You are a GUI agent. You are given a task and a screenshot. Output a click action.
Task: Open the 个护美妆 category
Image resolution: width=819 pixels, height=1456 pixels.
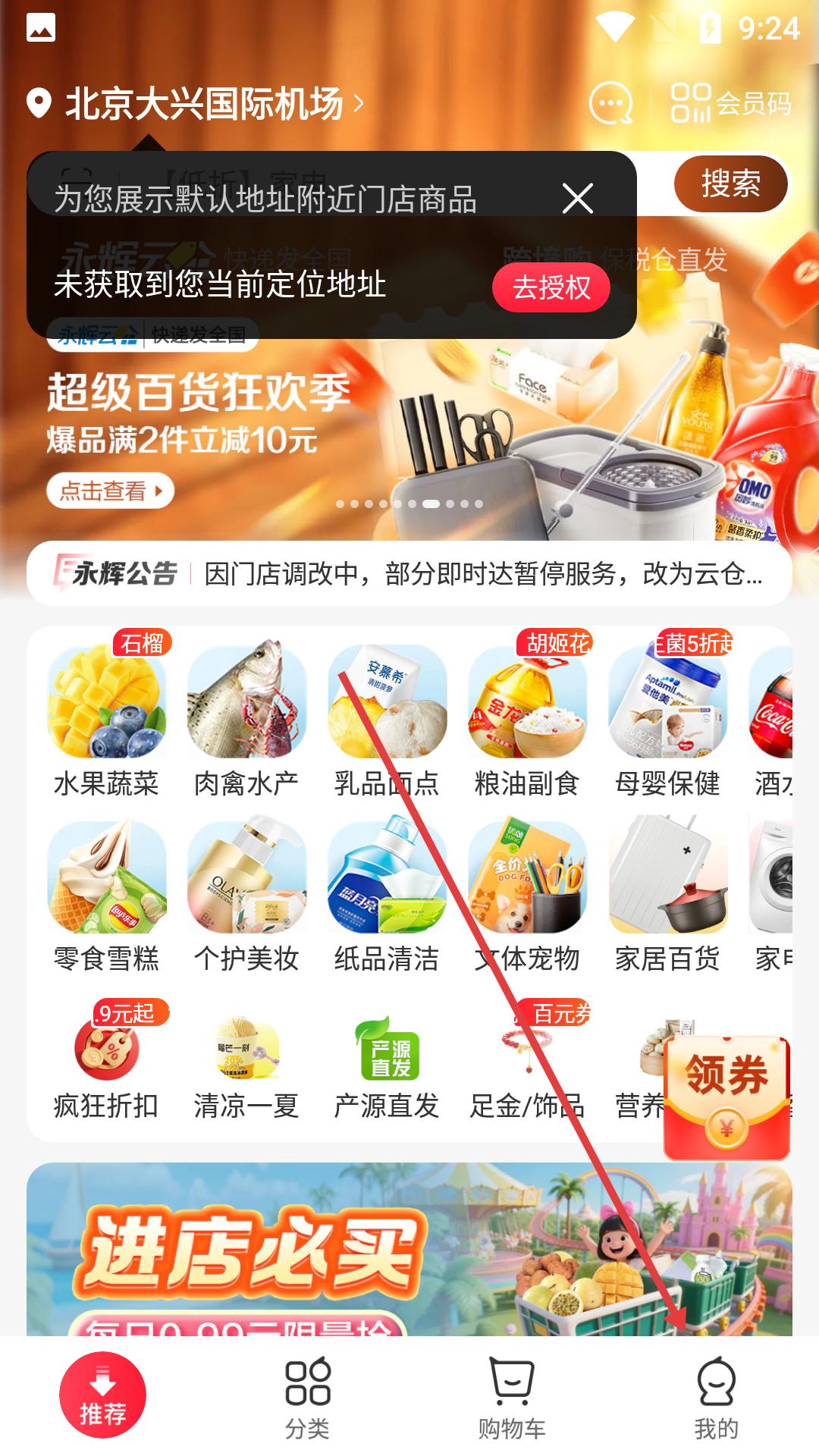click(246, 895)
